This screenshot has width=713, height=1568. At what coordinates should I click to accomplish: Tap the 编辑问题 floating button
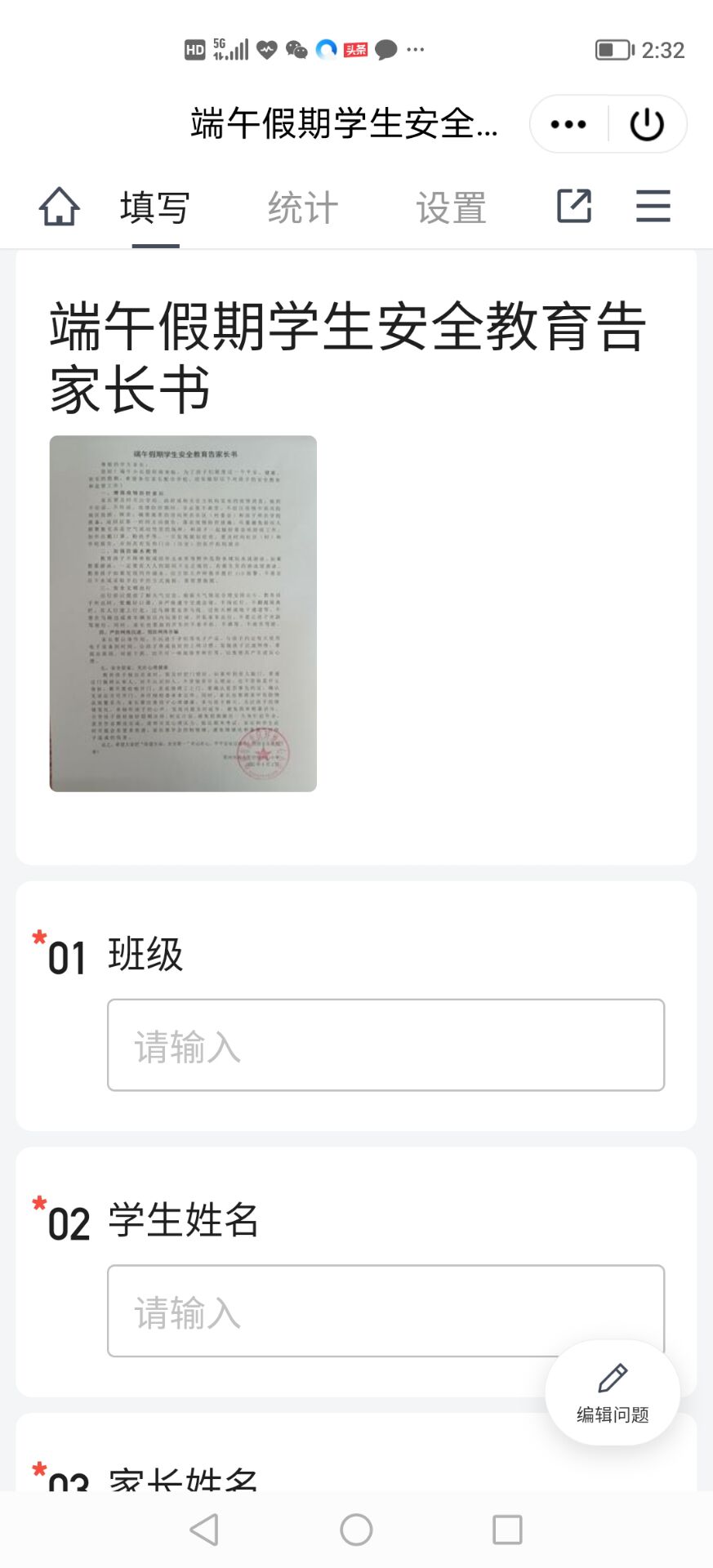pyautogui.click(x=613, y=1393)
